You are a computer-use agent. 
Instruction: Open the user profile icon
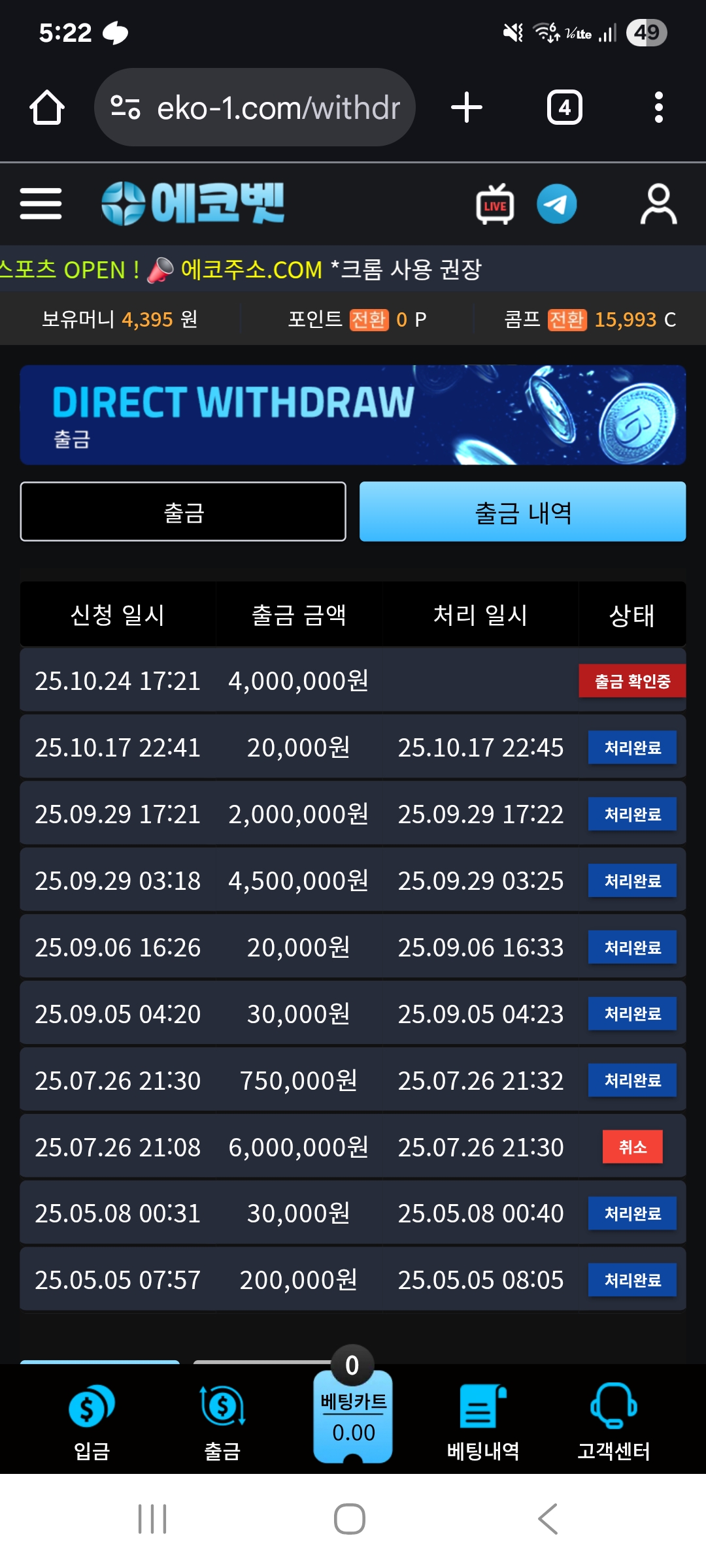[x=658, y=204]
